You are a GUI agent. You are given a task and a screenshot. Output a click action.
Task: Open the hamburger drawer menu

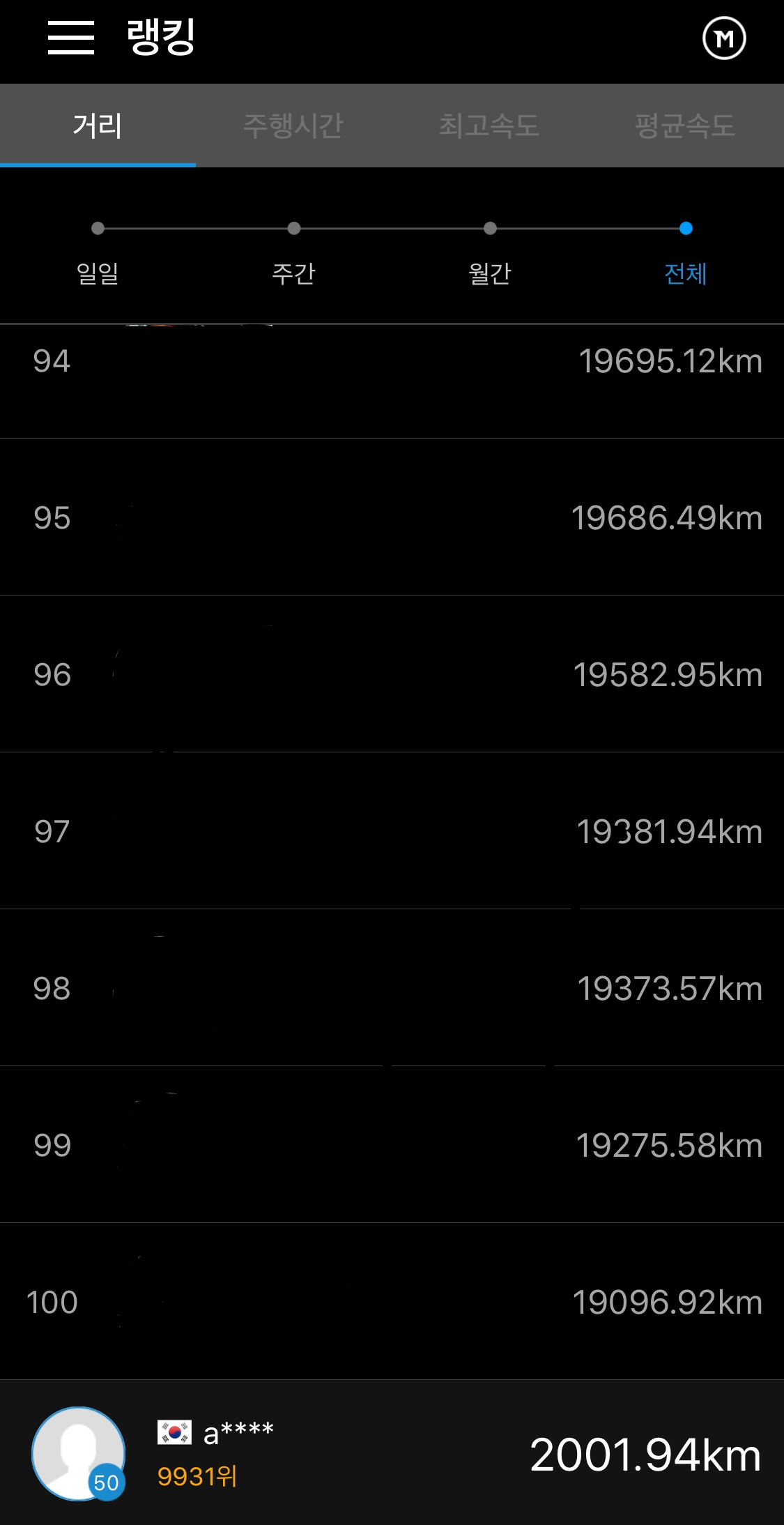click(70, 38)
